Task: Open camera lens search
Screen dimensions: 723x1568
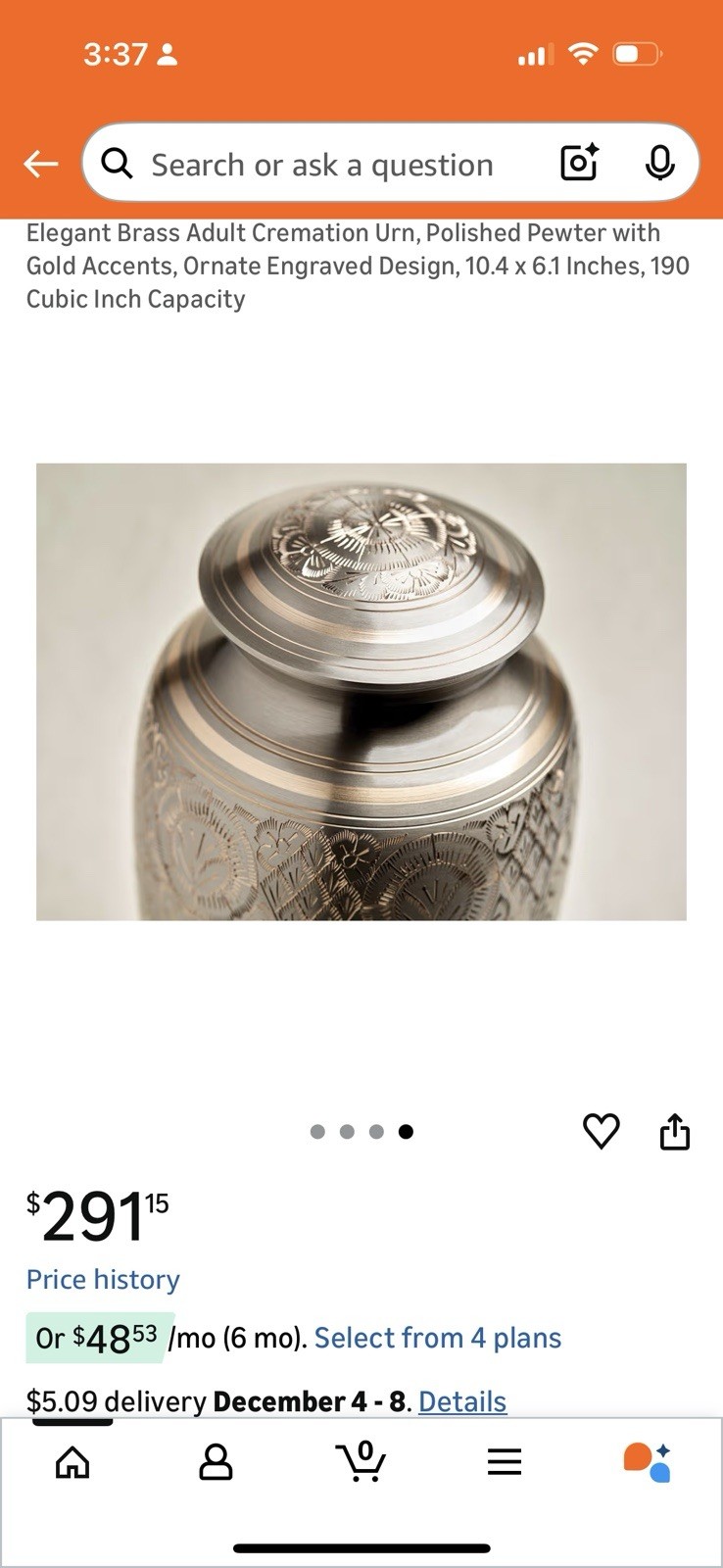Action: click(x=579, y=163)
